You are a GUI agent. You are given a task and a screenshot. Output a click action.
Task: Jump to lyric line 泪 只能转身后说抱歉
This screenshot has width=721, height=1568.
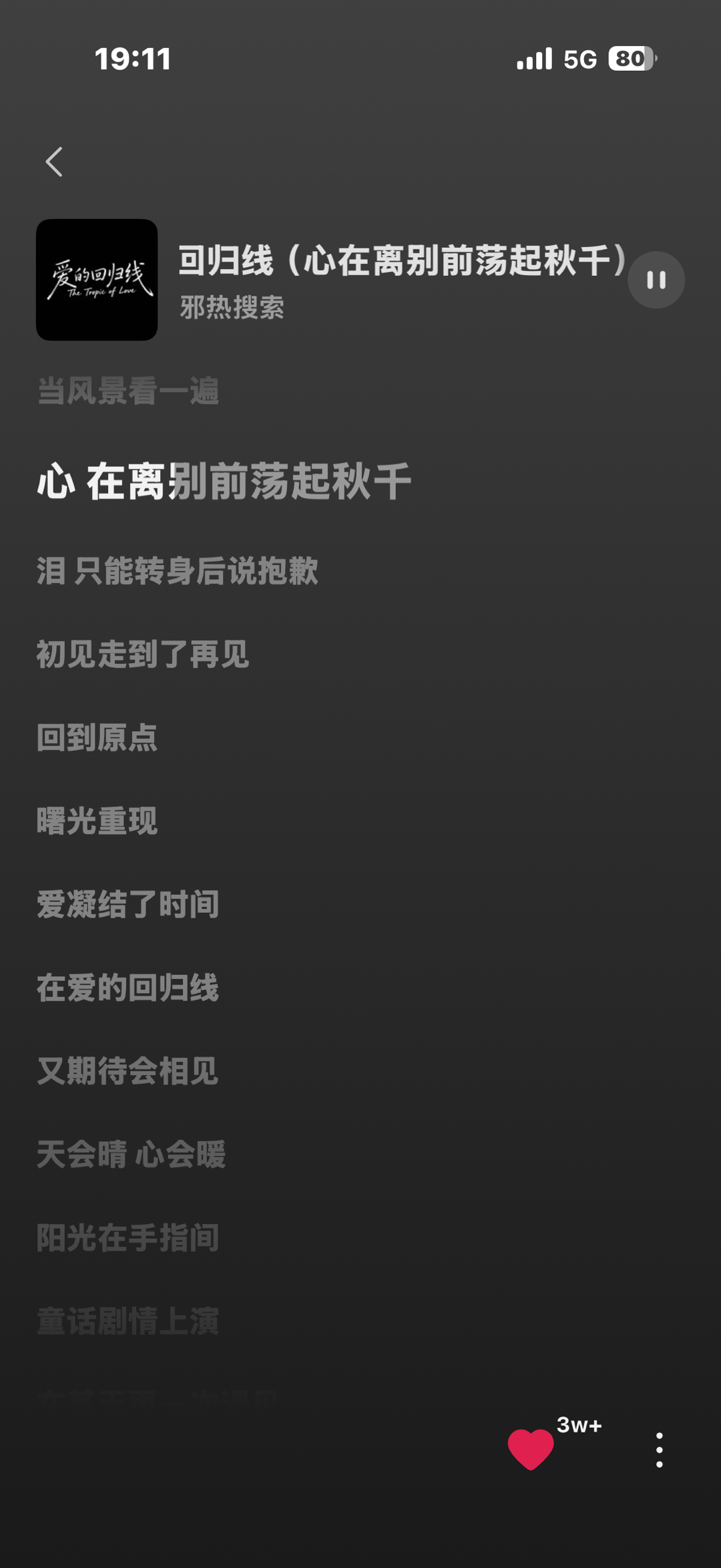(x=178, y=571)
